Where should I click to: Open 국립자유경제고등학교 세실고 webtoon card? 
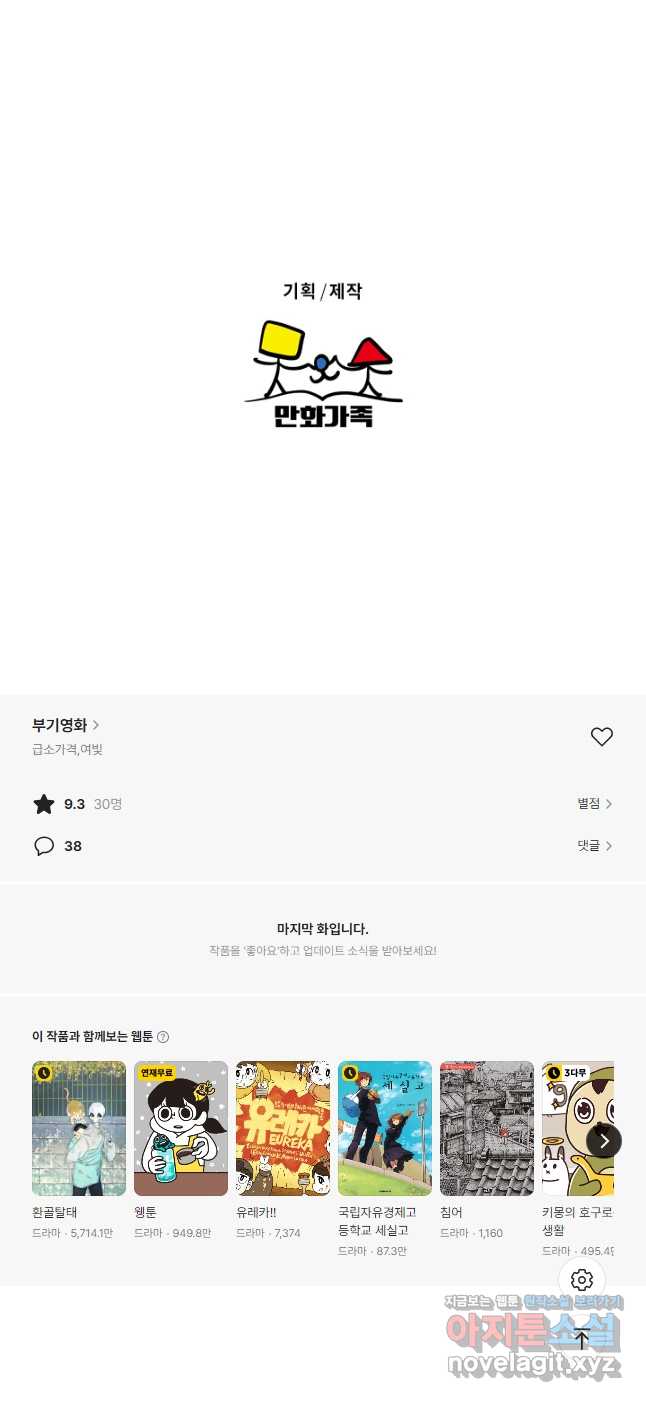pyautogui.click(x=385, y=1129)
